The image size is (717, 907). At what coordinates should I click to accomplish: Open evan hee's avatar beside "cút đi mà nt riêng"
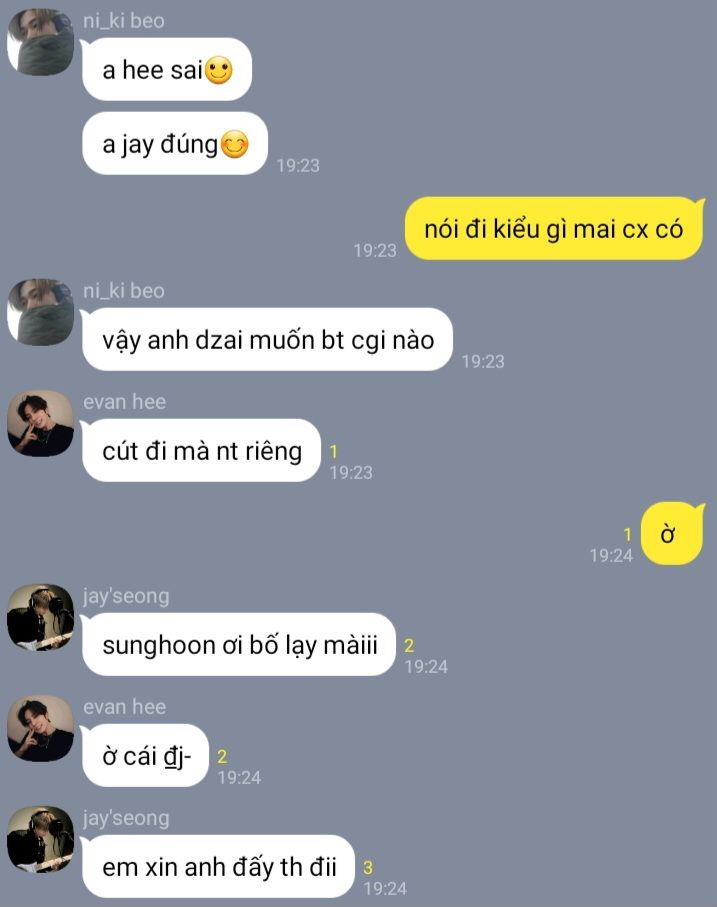(40, 423)
